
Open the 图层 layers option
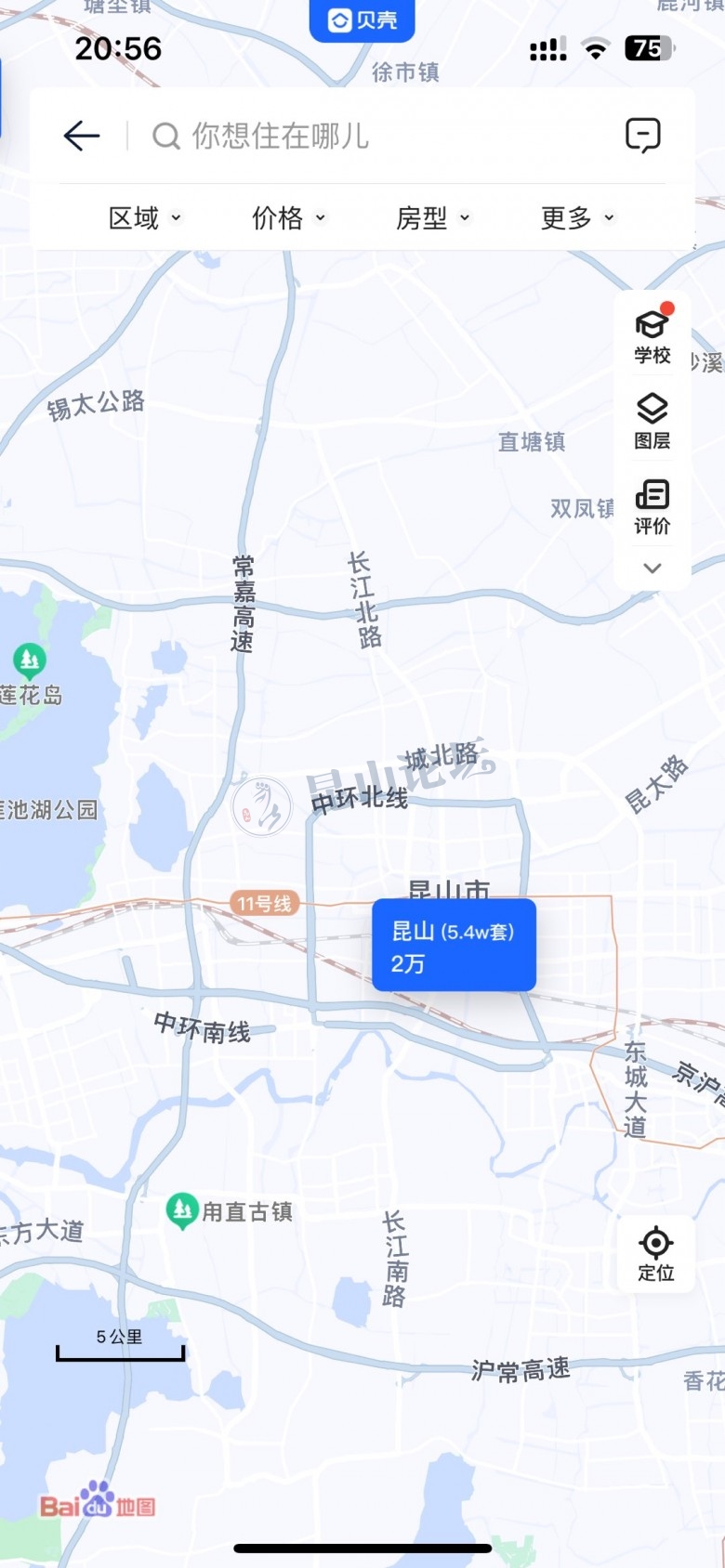click(652, 421)
